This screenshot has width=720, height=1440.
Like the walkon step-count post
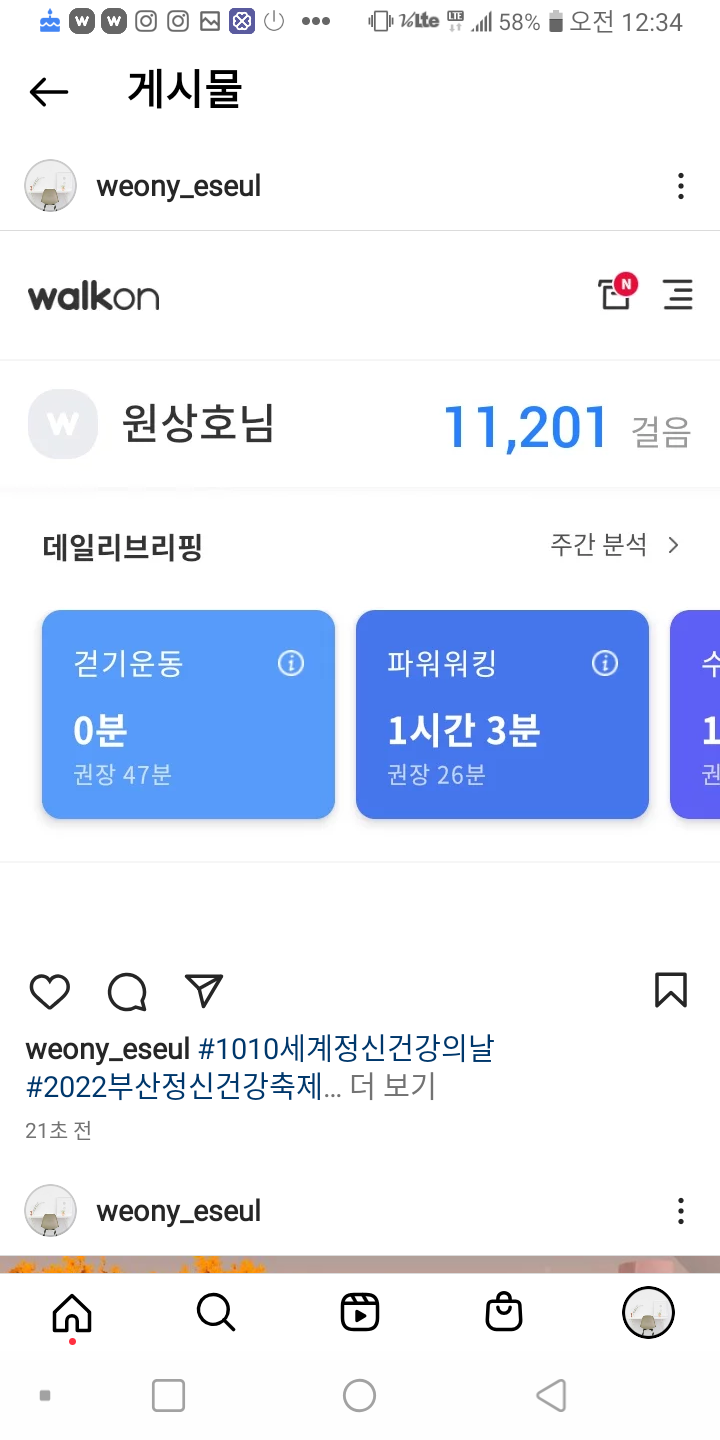(49, 991)
